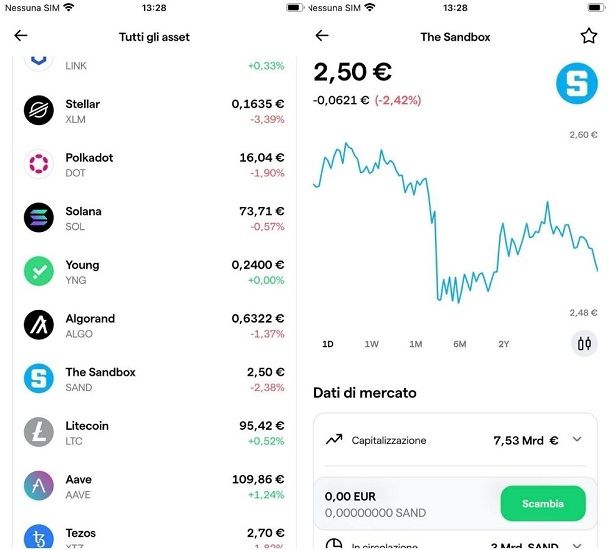
Task: Tap the green Scambia button
Action: point(542,503)
